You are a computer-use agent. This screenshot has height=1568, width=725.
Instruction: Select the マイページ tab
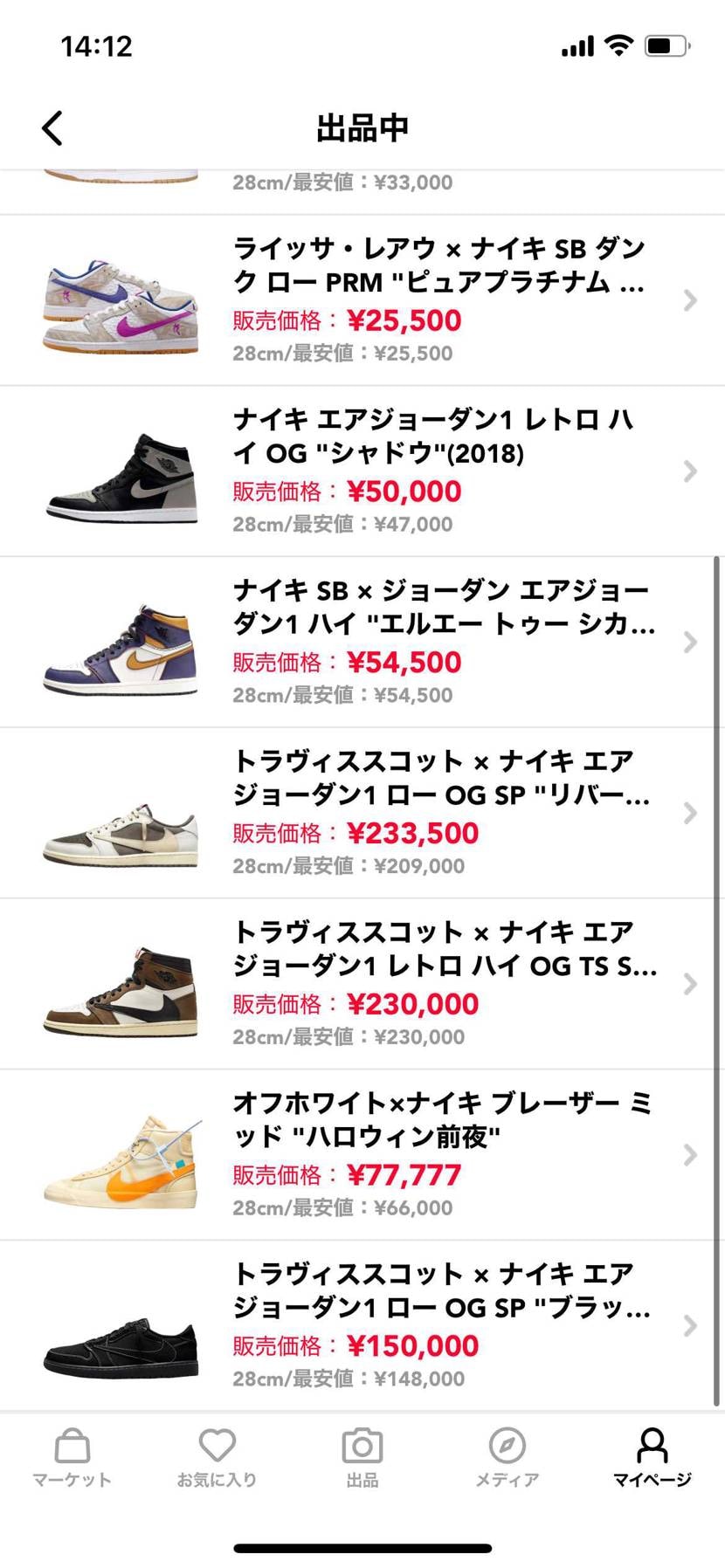652,1457
